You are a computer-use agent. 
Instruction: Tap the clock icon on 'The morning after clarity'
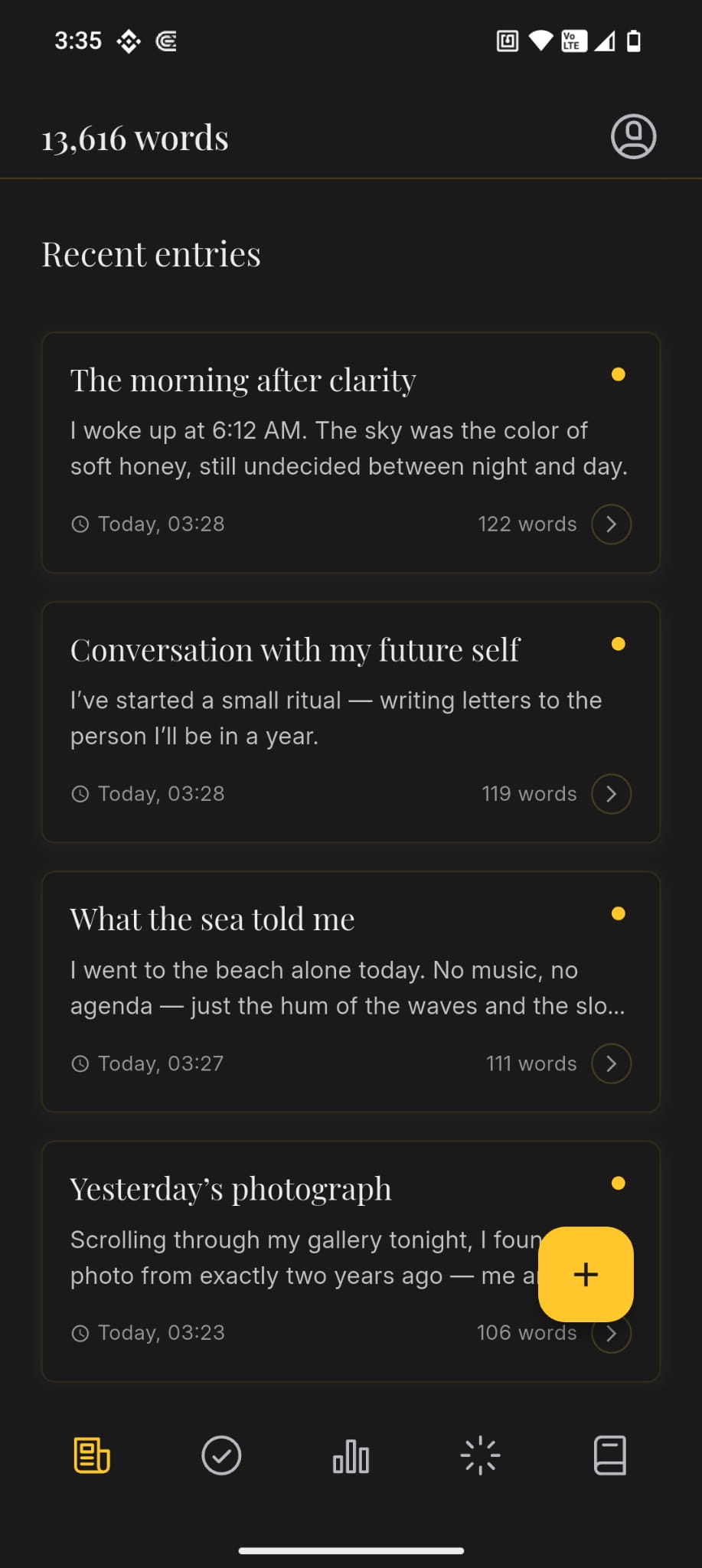point(80,524)
